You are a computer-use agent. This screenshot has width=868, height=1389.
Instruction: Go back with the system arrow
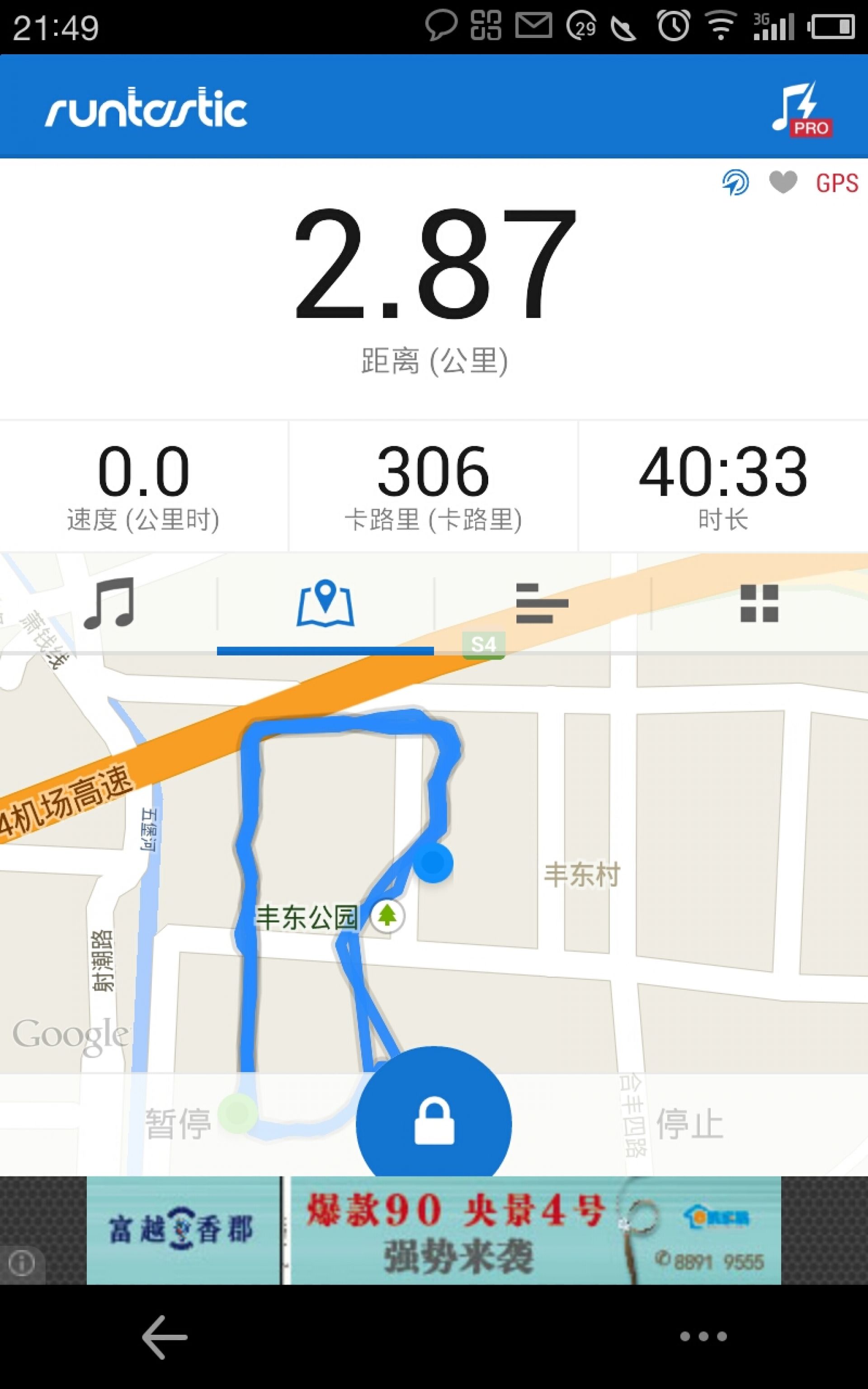tap(164, 1337)
